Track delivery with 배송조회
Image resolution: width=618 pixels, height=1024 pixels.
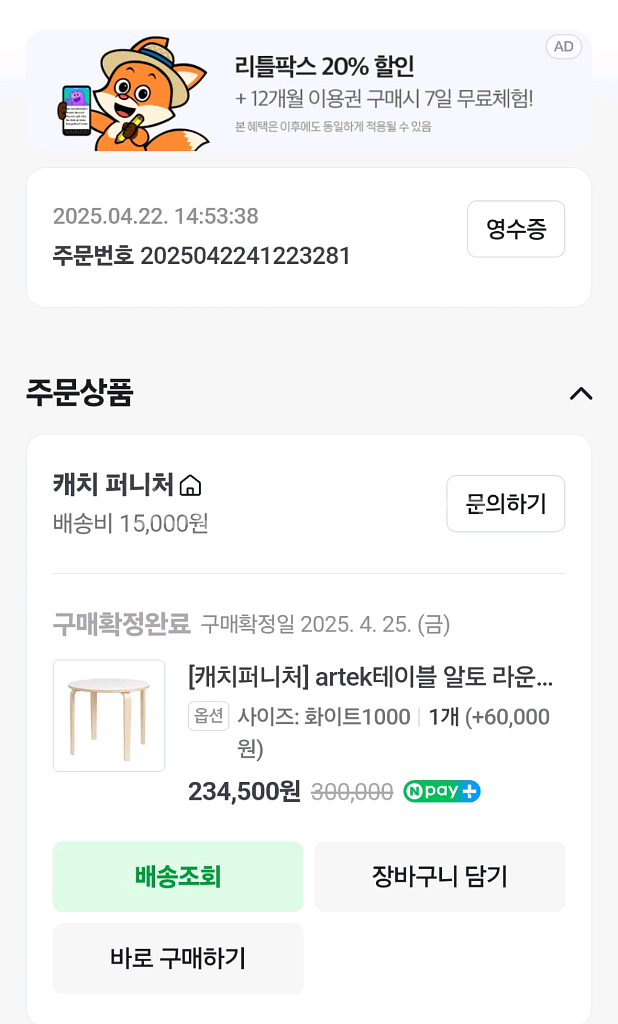178,877
